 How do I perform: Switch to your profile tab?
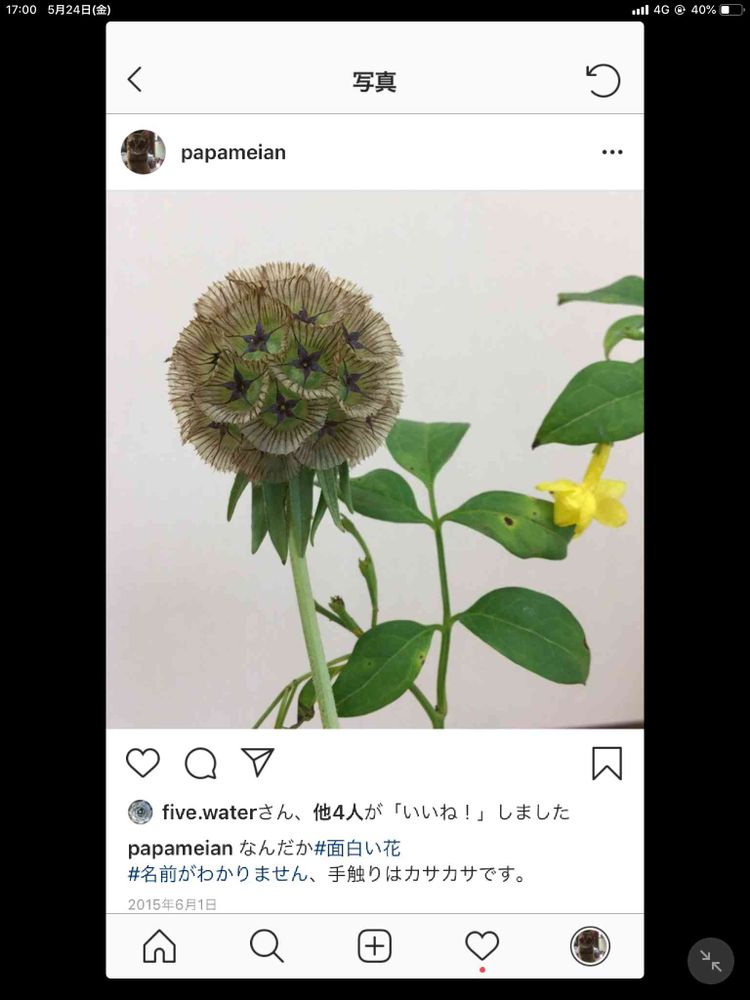tap(589, 945)
